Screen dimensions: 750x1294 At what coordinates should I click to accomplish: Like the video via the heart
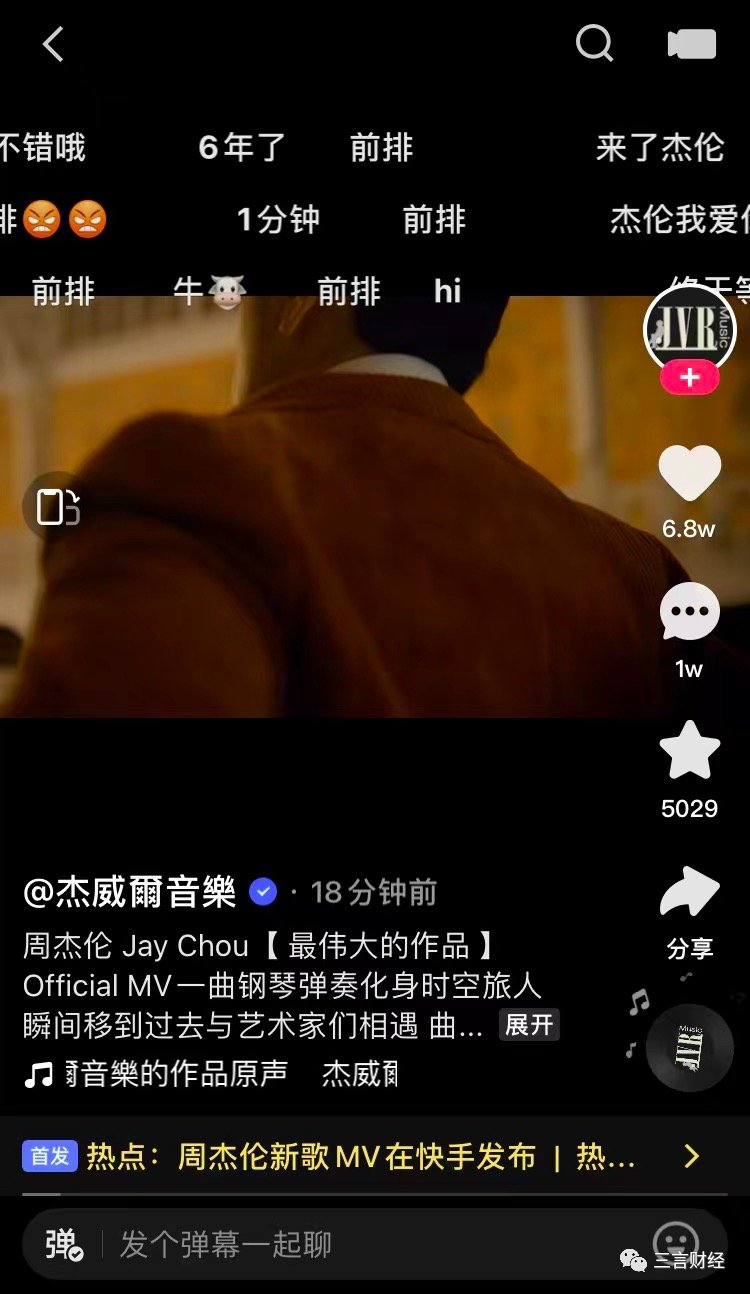[x=689, y=474]
